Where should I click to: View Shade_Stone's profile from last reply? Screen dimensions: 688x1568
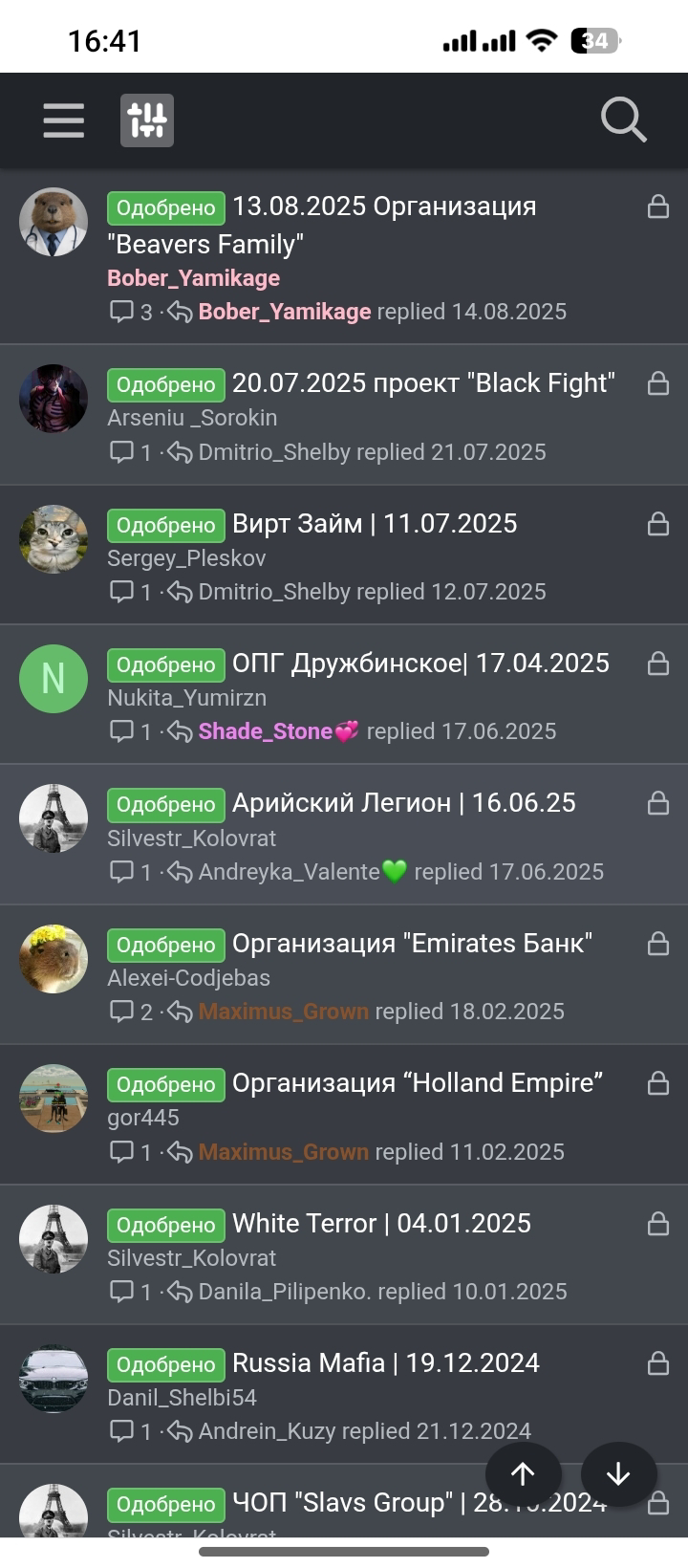click(266, 731)
